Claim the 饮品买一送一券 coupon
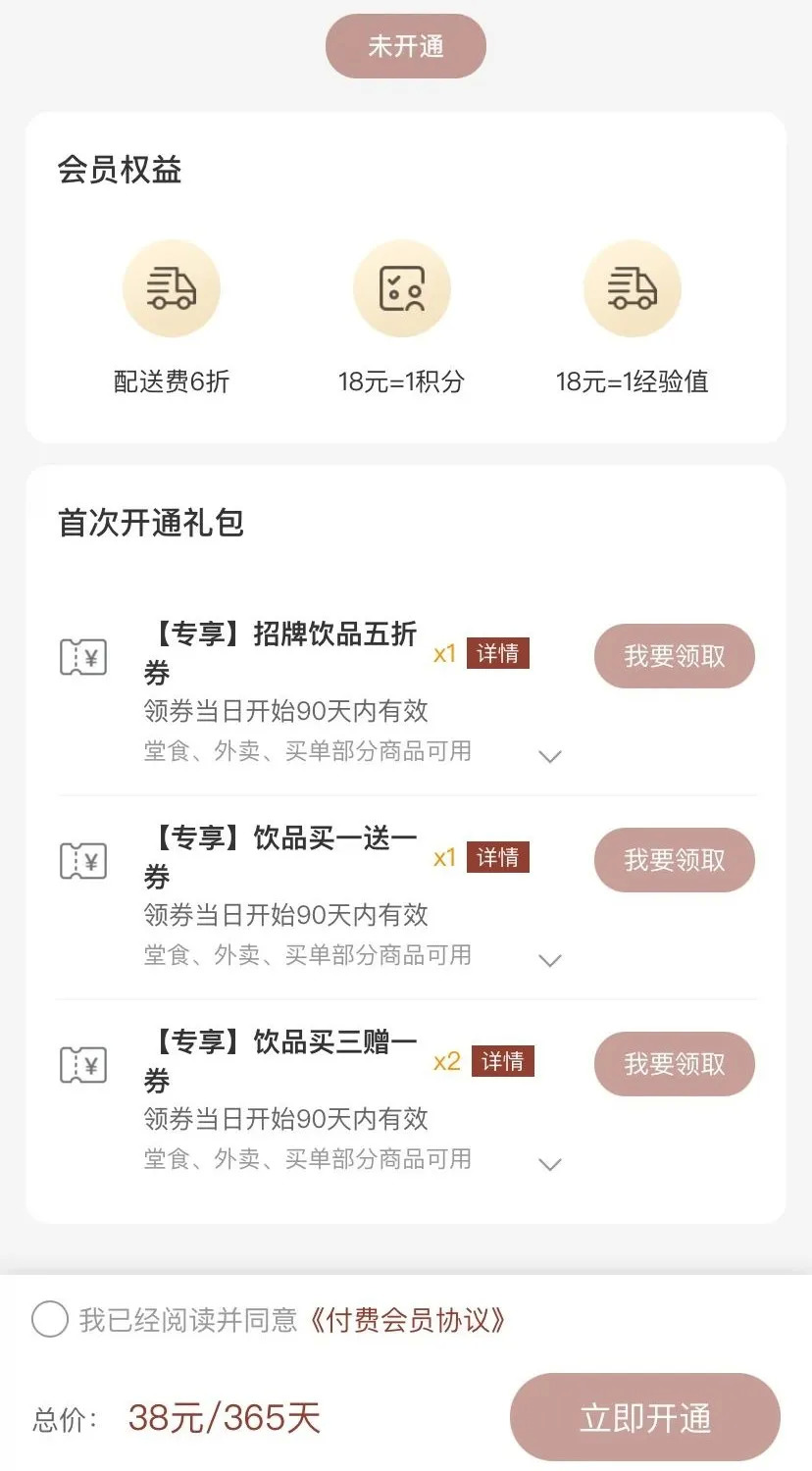The image size is (812, 1471). coord(674,860)
